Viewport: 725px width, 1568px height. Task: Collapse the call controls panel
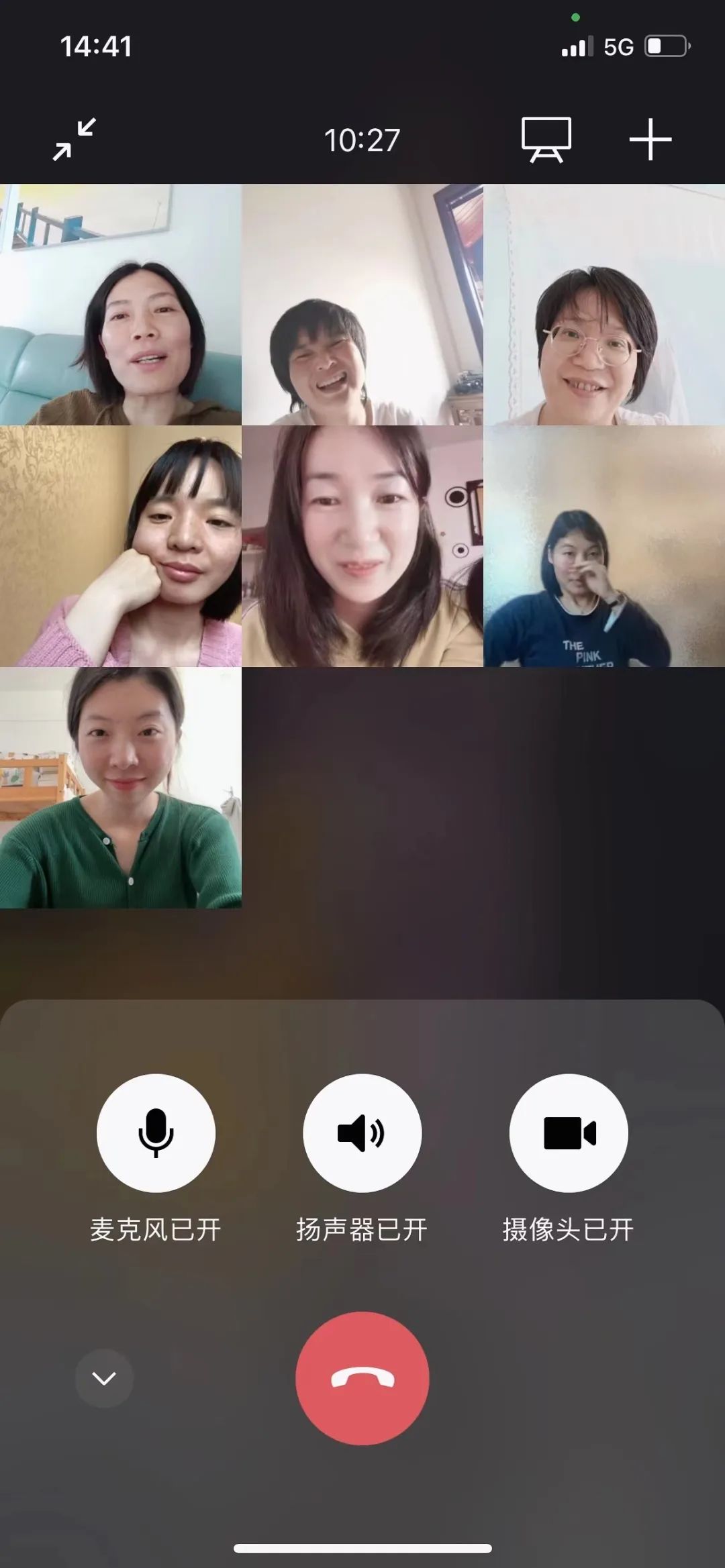point(104,1378)
